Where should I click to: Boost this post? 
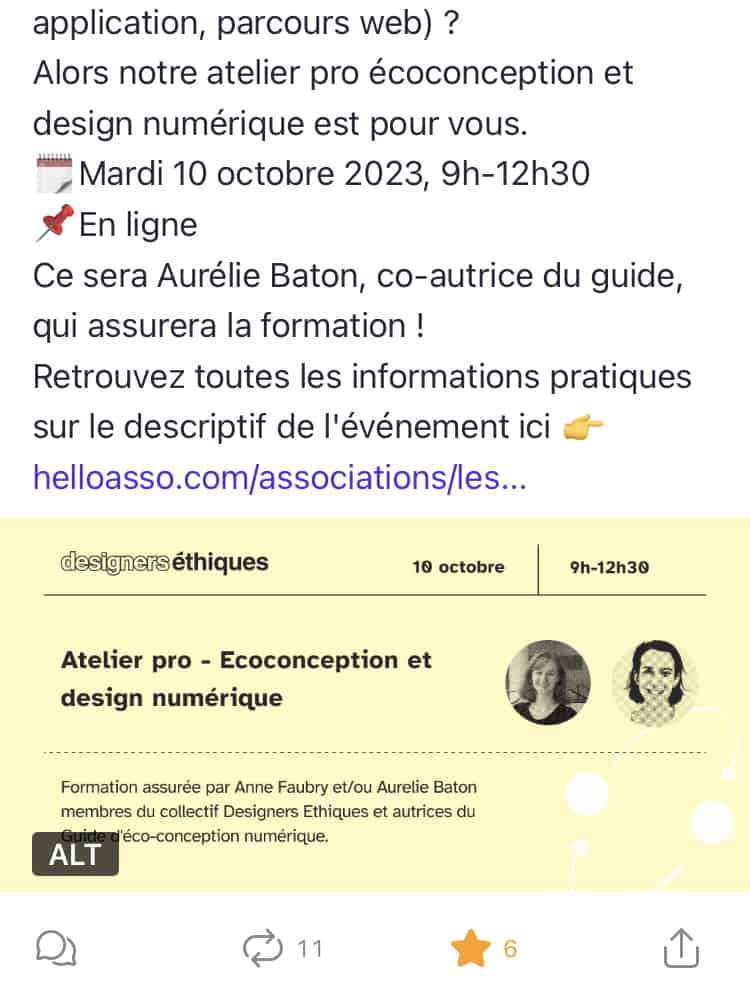(264, 948)
